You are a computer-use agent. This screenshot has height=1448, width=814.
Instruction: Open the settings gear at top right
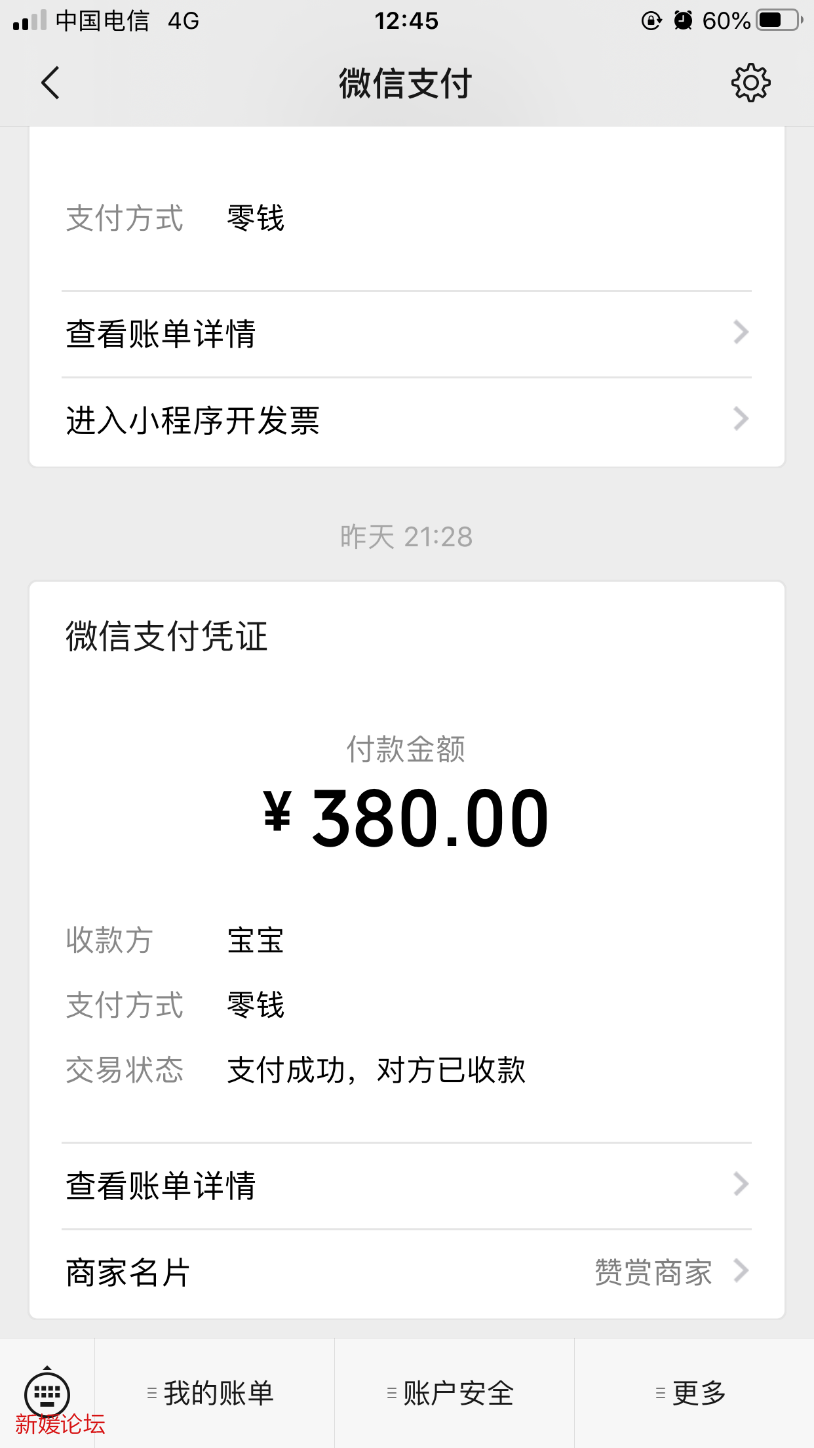pos(749,83)
